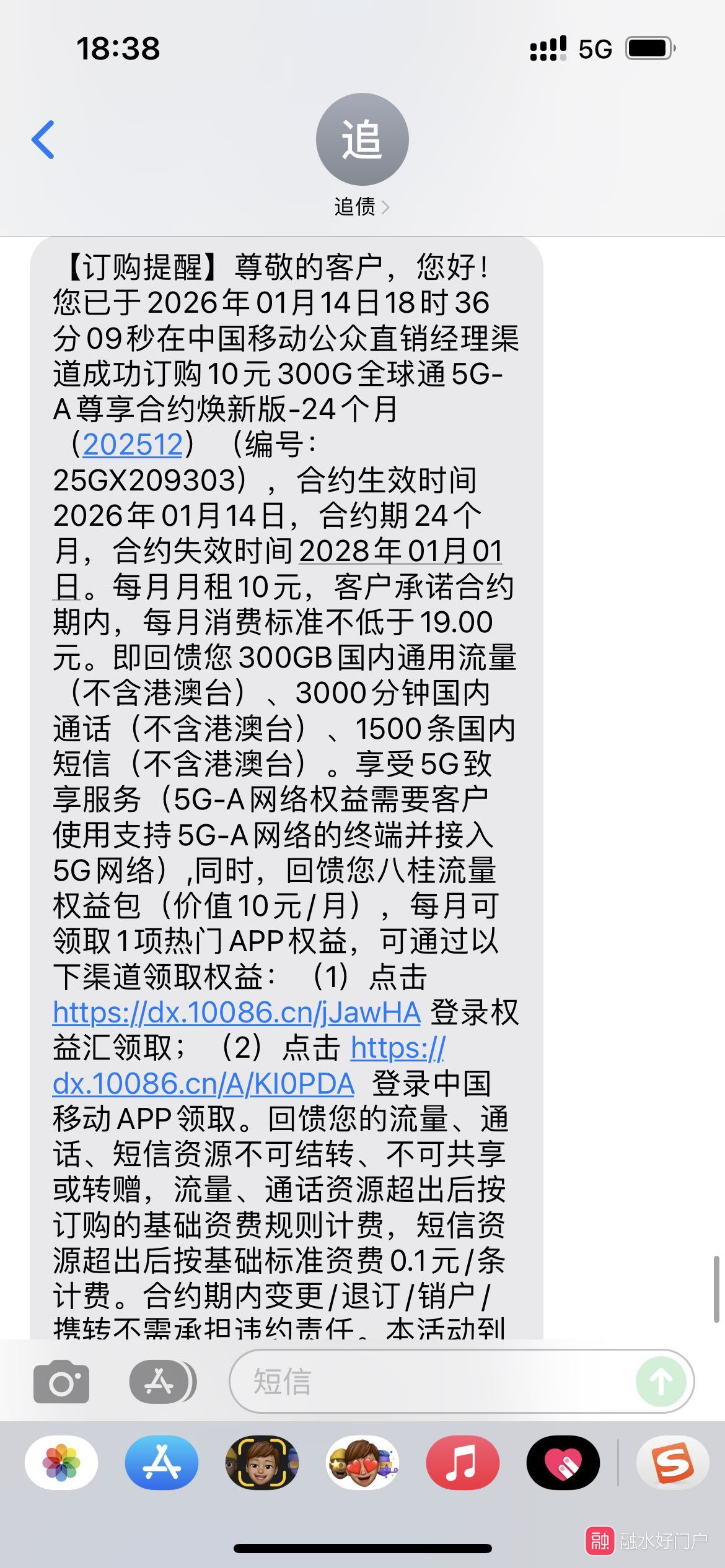Focus the 短信 message input field
This screenshot has height=1568, width=725.
(x=434, y=1382)
